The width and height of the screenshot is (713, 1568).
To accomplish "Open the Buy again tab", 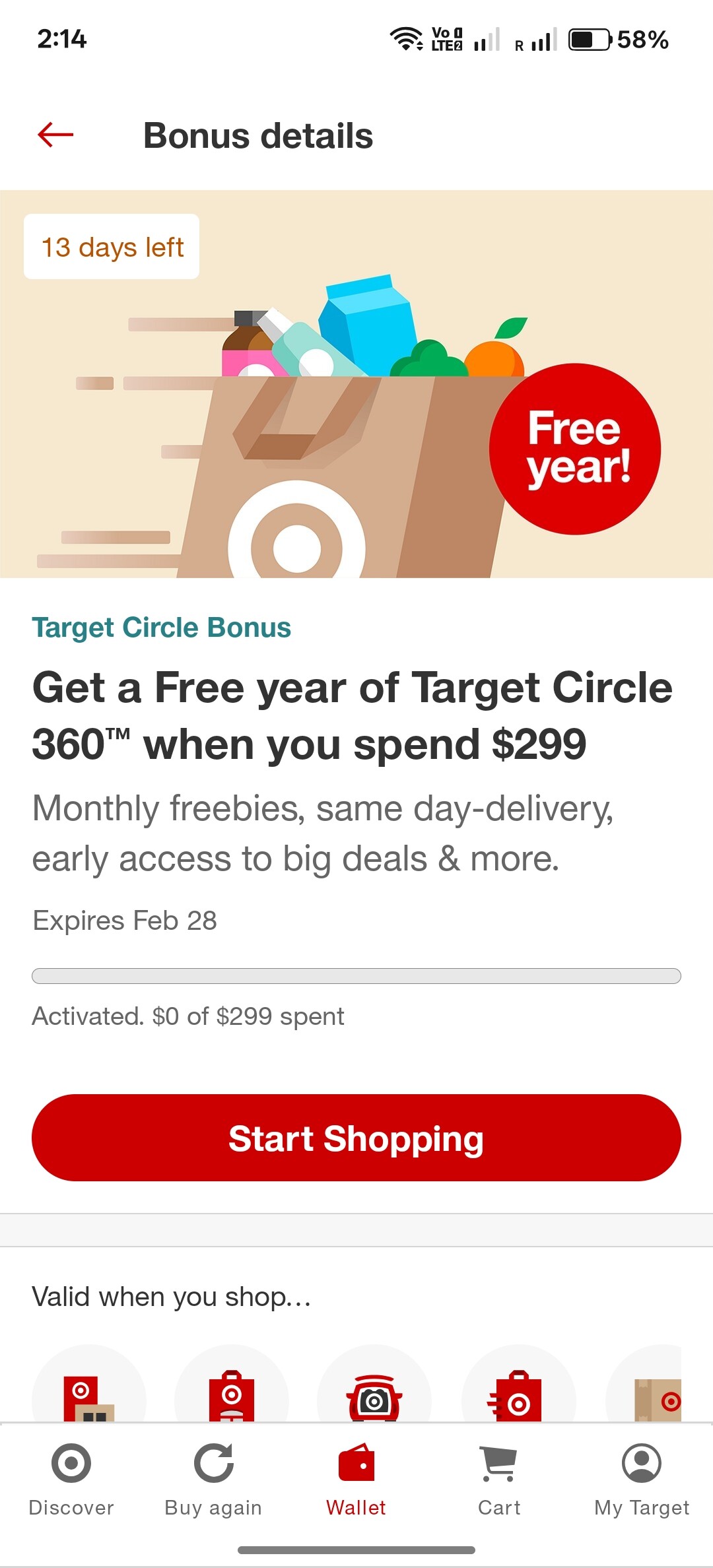I will 213,1480.
